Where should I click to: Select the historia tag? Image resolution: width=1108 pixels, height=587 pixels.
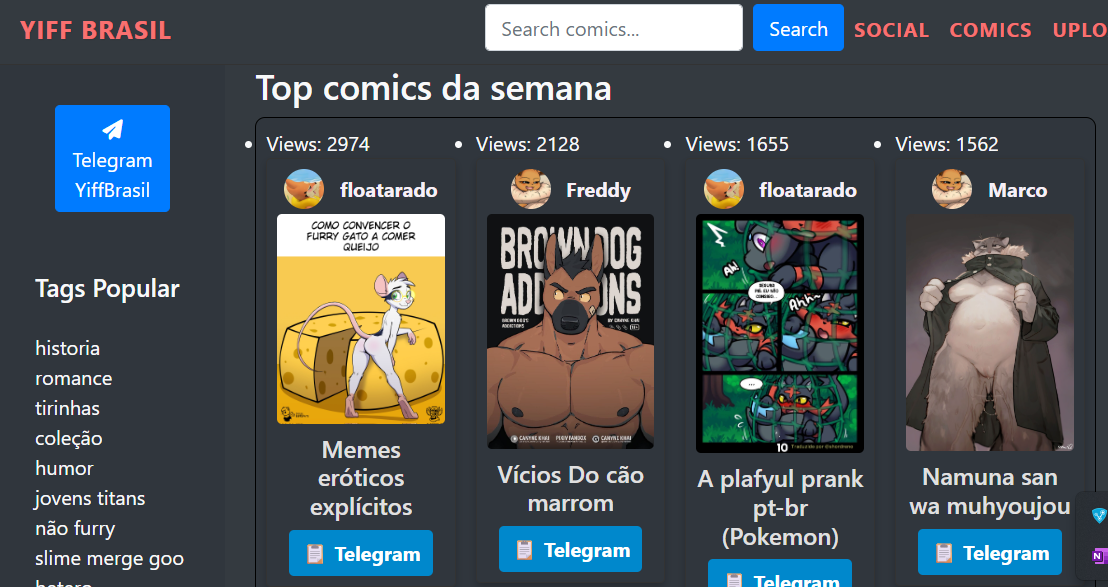point(67,348)
